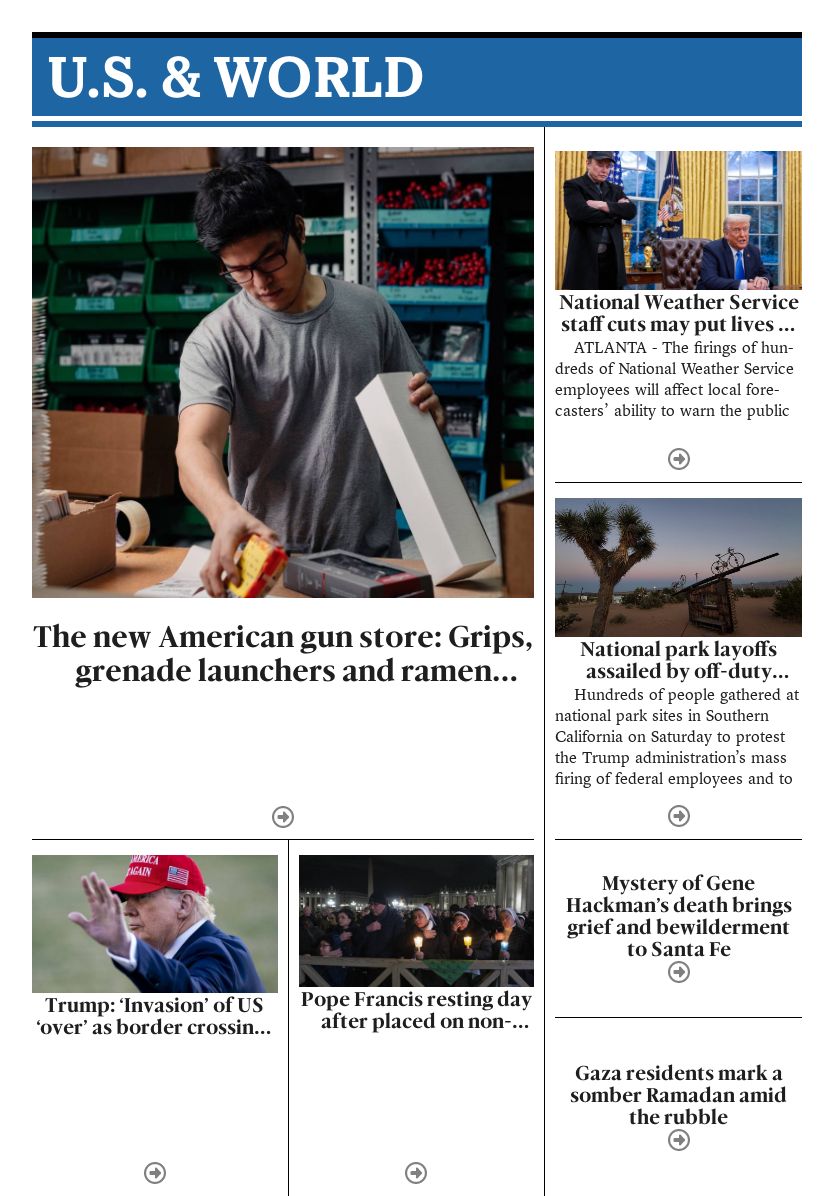Tap the arrow below the Weather Service summary
The width and height of the screenshot is (834, 1196).
679,459
